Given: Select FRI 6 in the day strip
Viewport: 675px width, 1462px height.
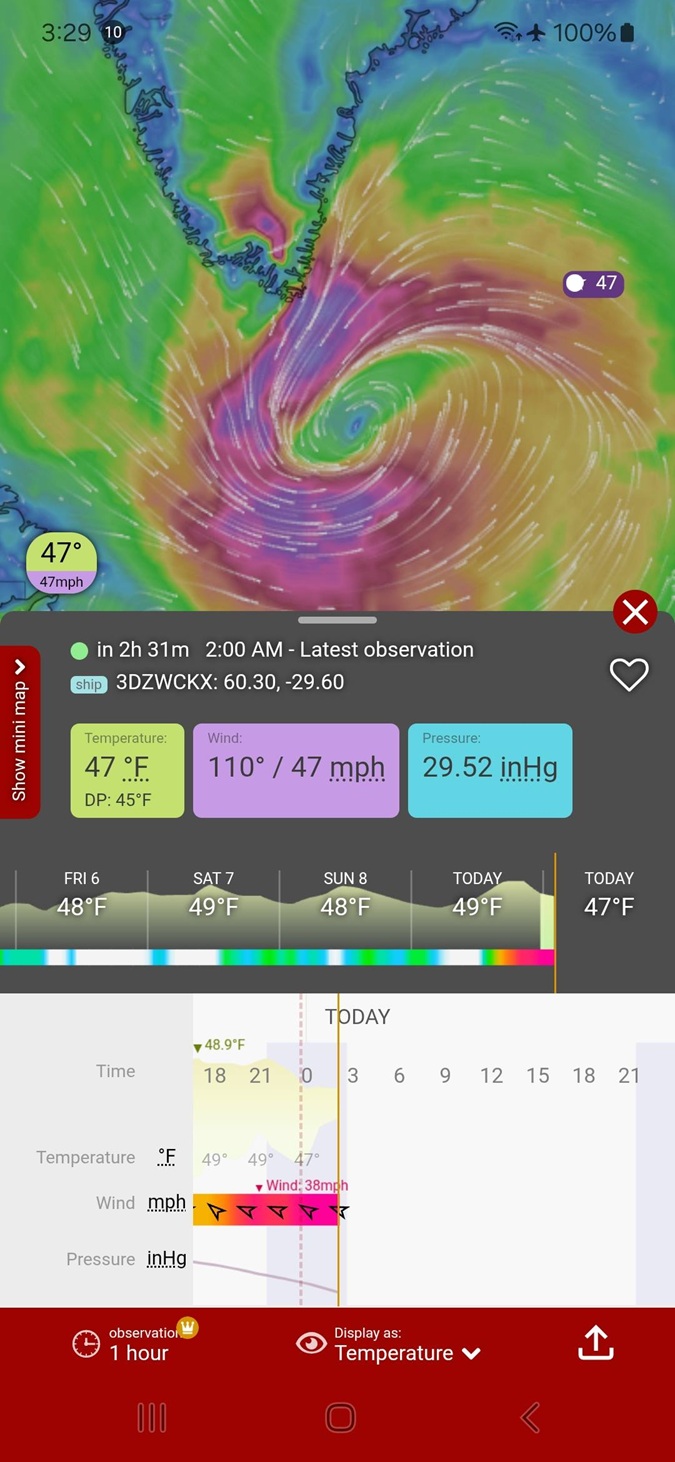Looking at the screenshot, I should 82,895.
